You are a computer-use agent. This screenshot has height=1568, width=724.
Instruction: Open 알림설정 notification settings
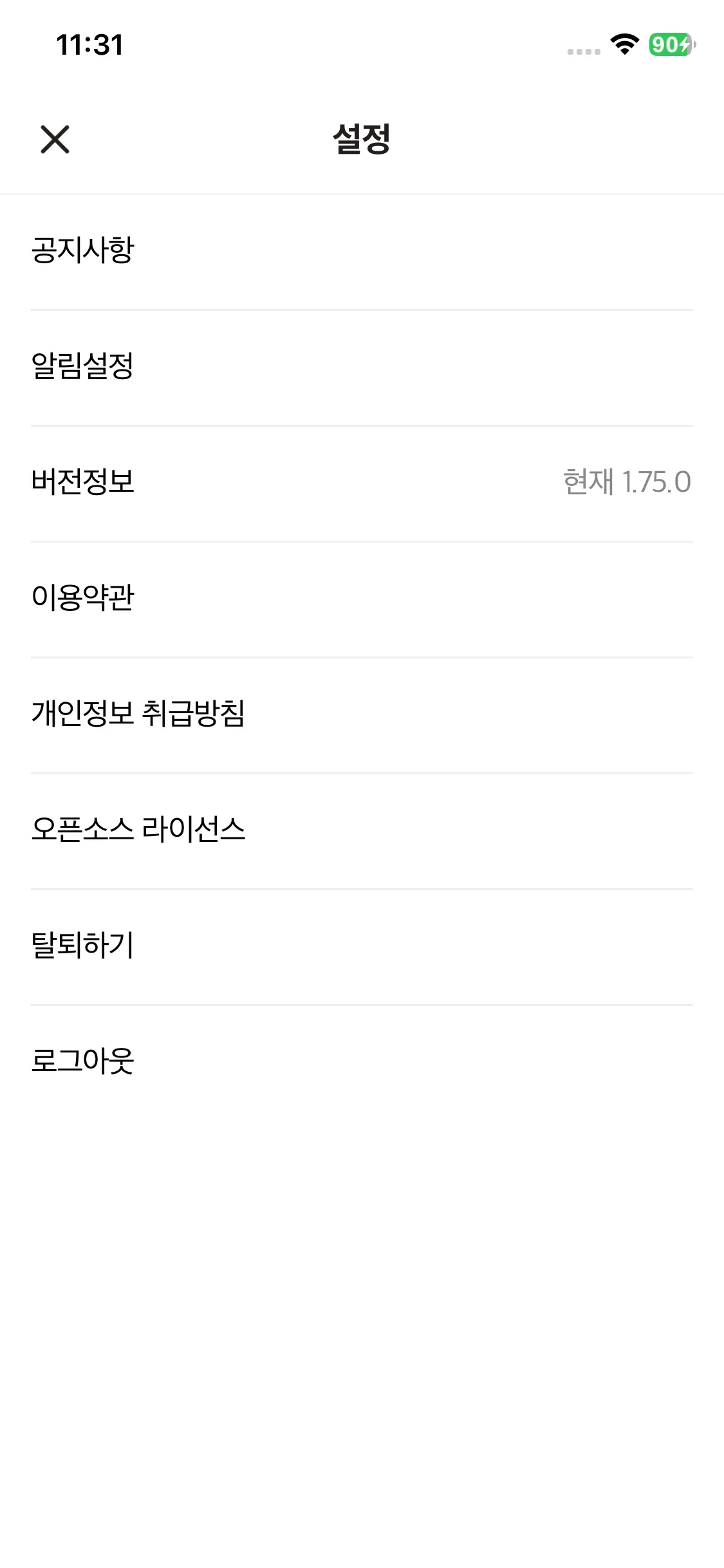pyautogui.click(x=83, y=367)
